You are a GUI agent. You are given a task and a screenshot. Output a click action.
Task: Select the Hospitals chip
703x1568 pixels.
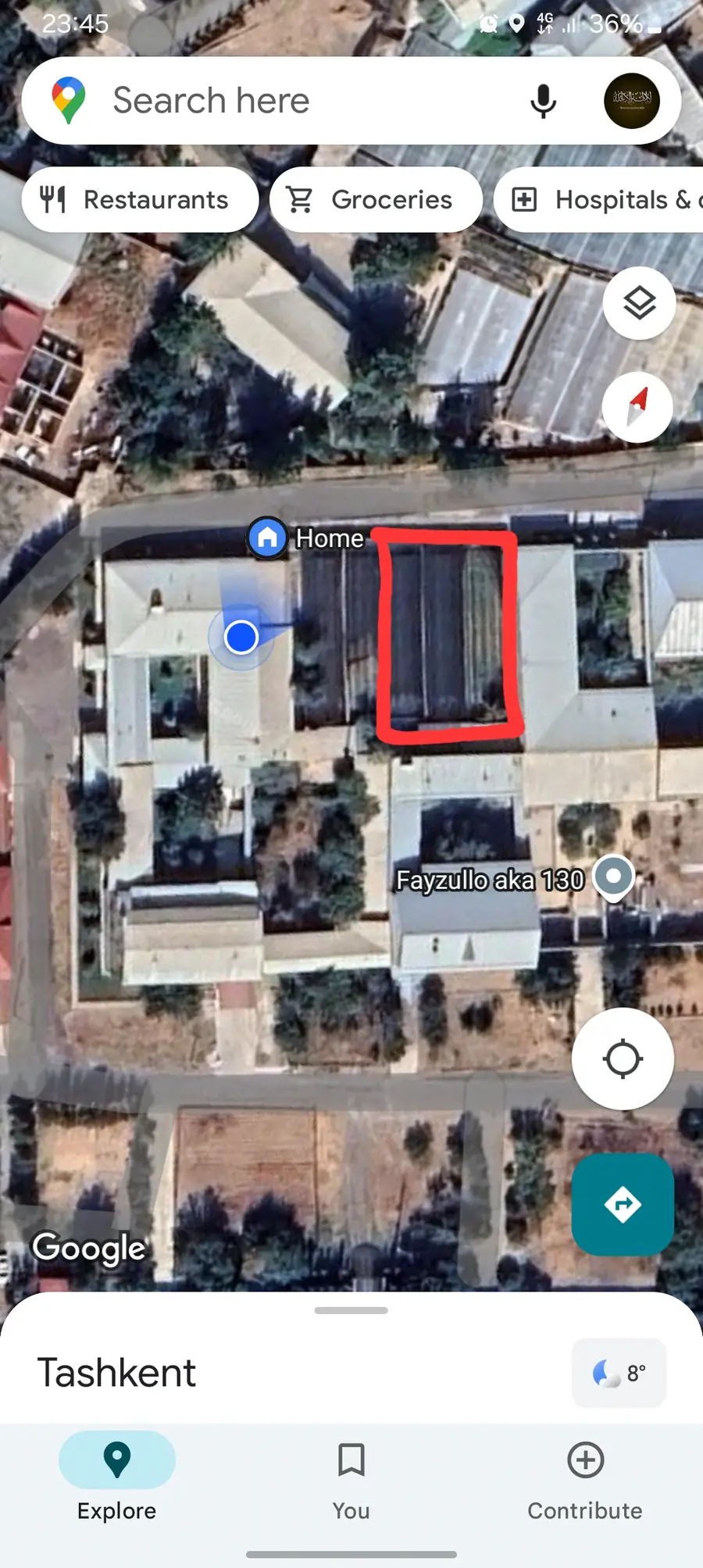tap(601, 200)
